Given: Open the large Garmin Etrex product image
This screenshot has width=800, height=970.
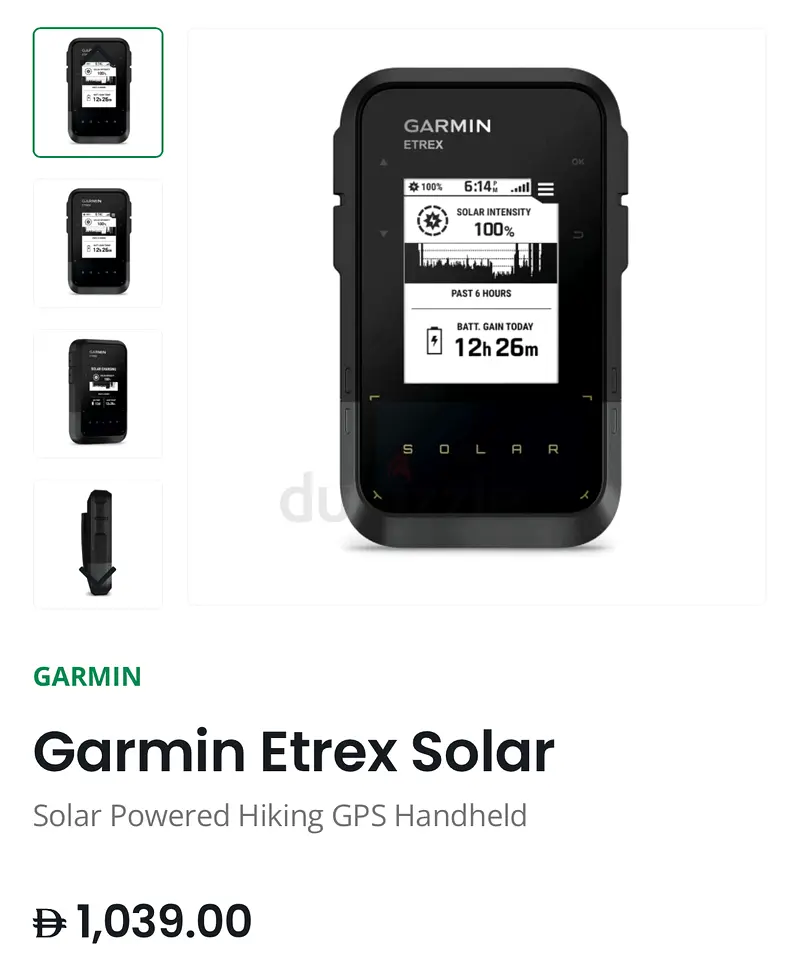Looking at the screenshot, I should 477,316.
